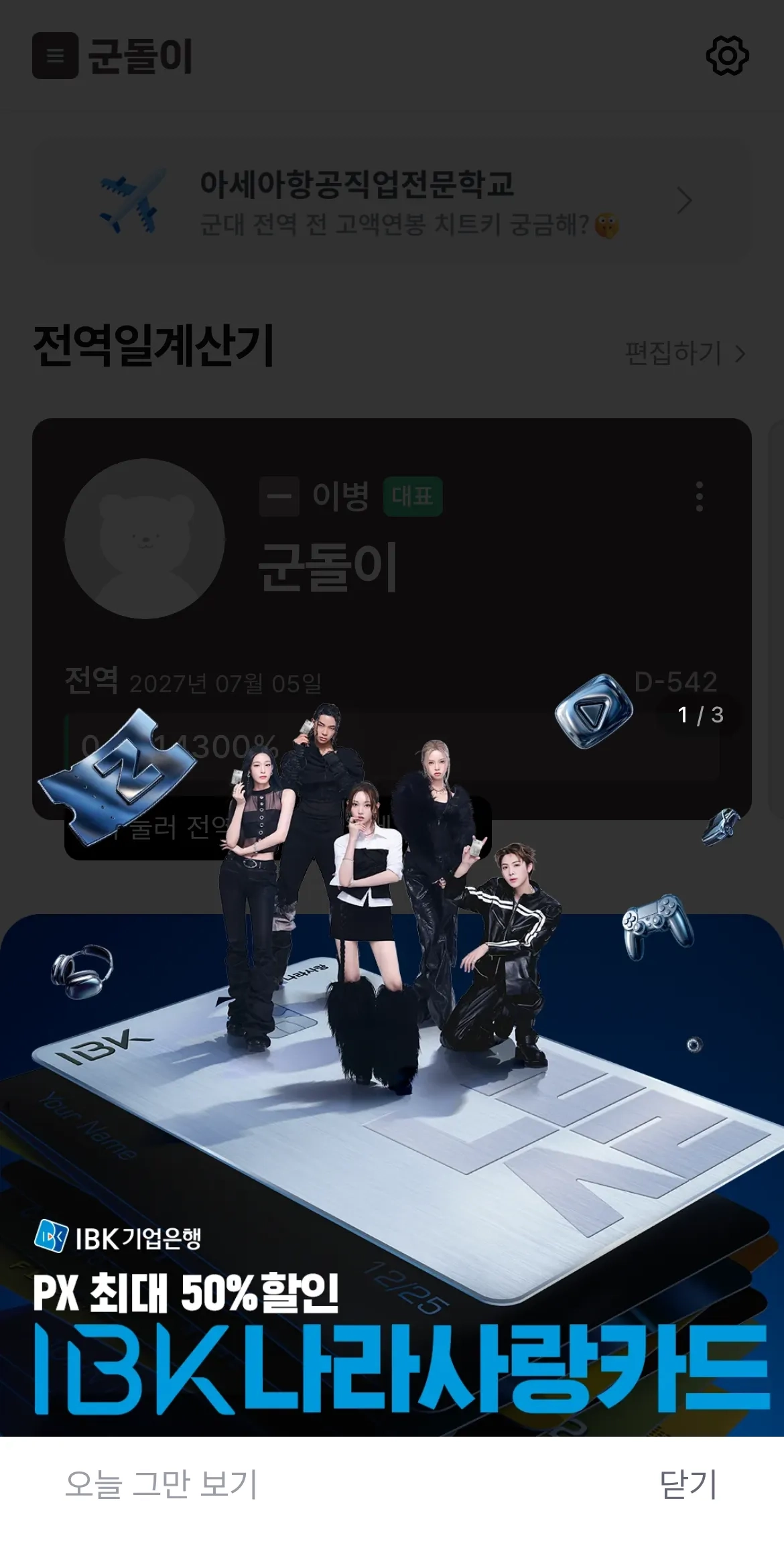Select 오늘 그만 보기 to hide ad today

pyautogui.click(x=161, y=1484)
